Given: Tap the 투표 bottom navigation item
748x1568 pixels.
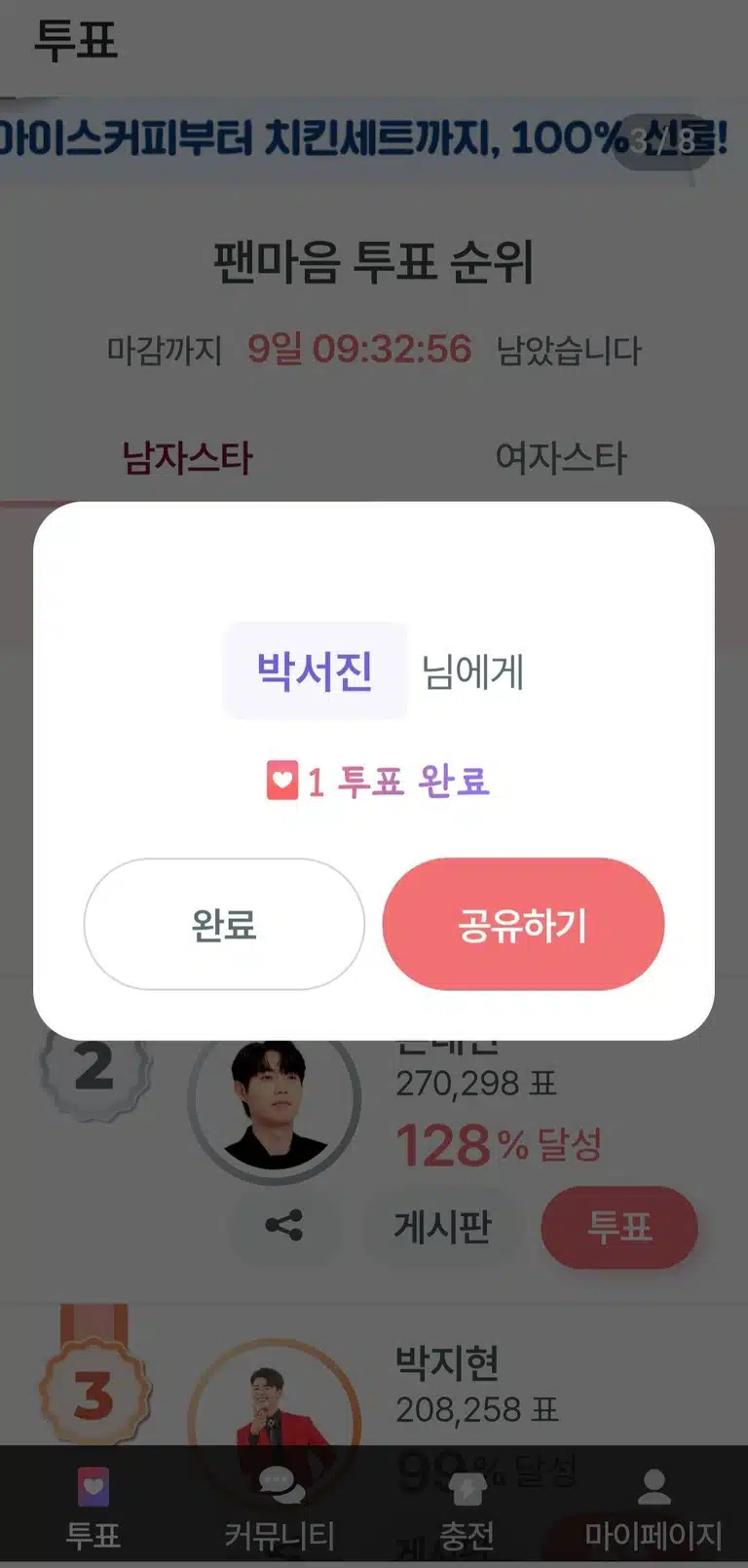Looking at the screenshot, I should pyautogui.click(x=93, y=1509).
